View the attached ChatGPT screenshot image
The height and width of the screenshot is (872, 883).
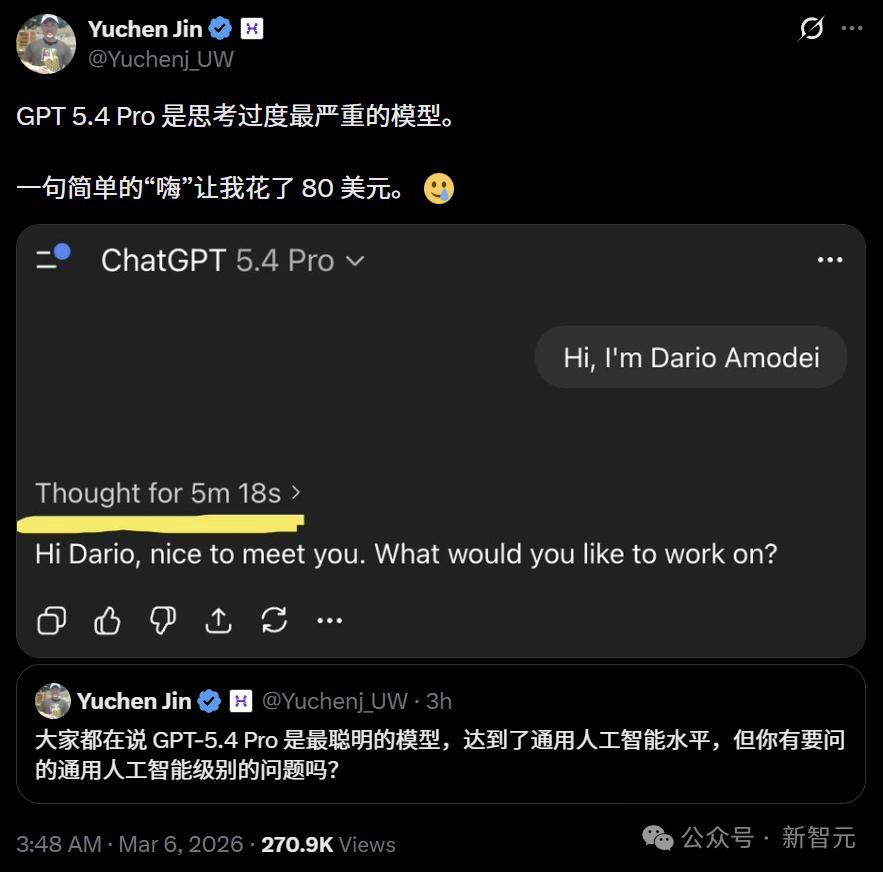(440, 440)
